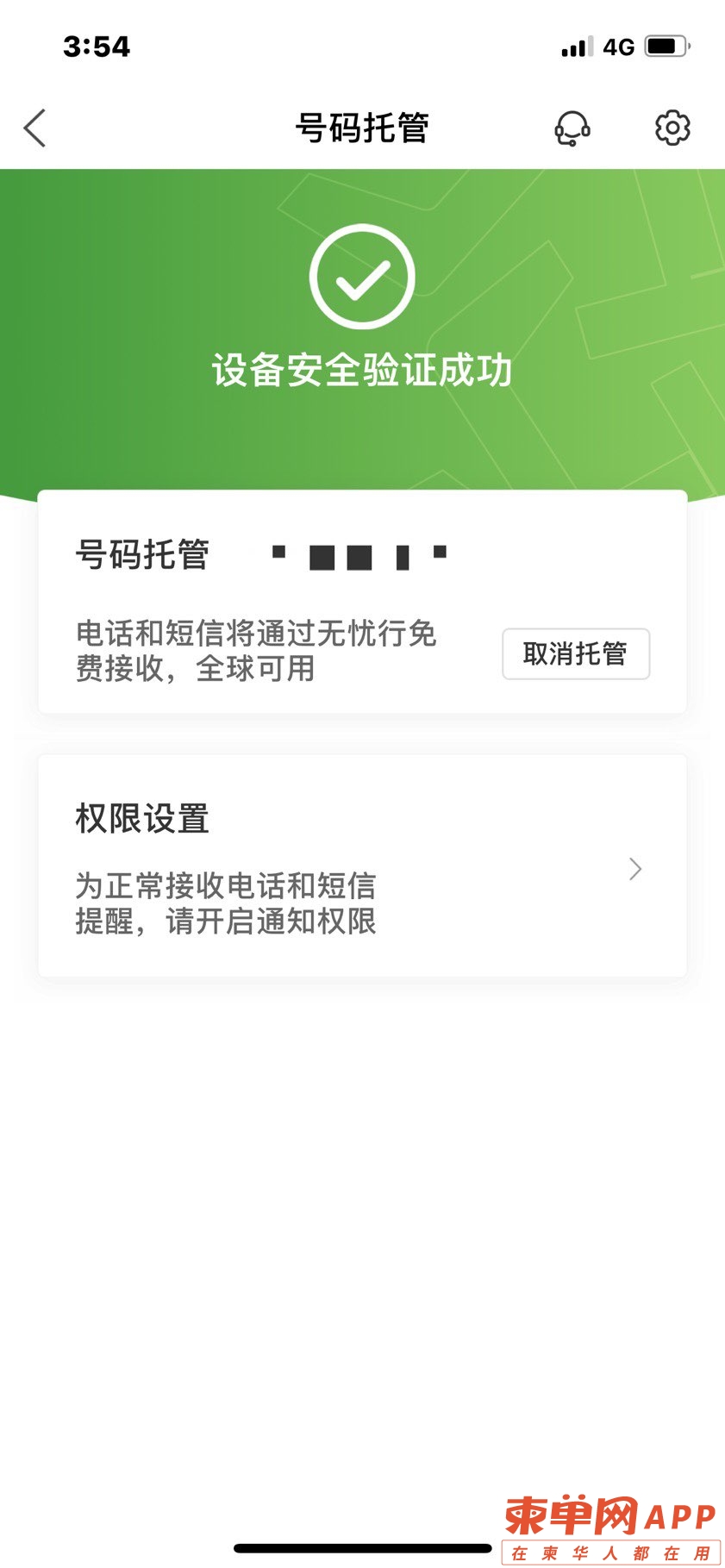Viewport: 725px width, 1568px height.
Task: Open settings gear icon
Action: click(x=672, y=128)
